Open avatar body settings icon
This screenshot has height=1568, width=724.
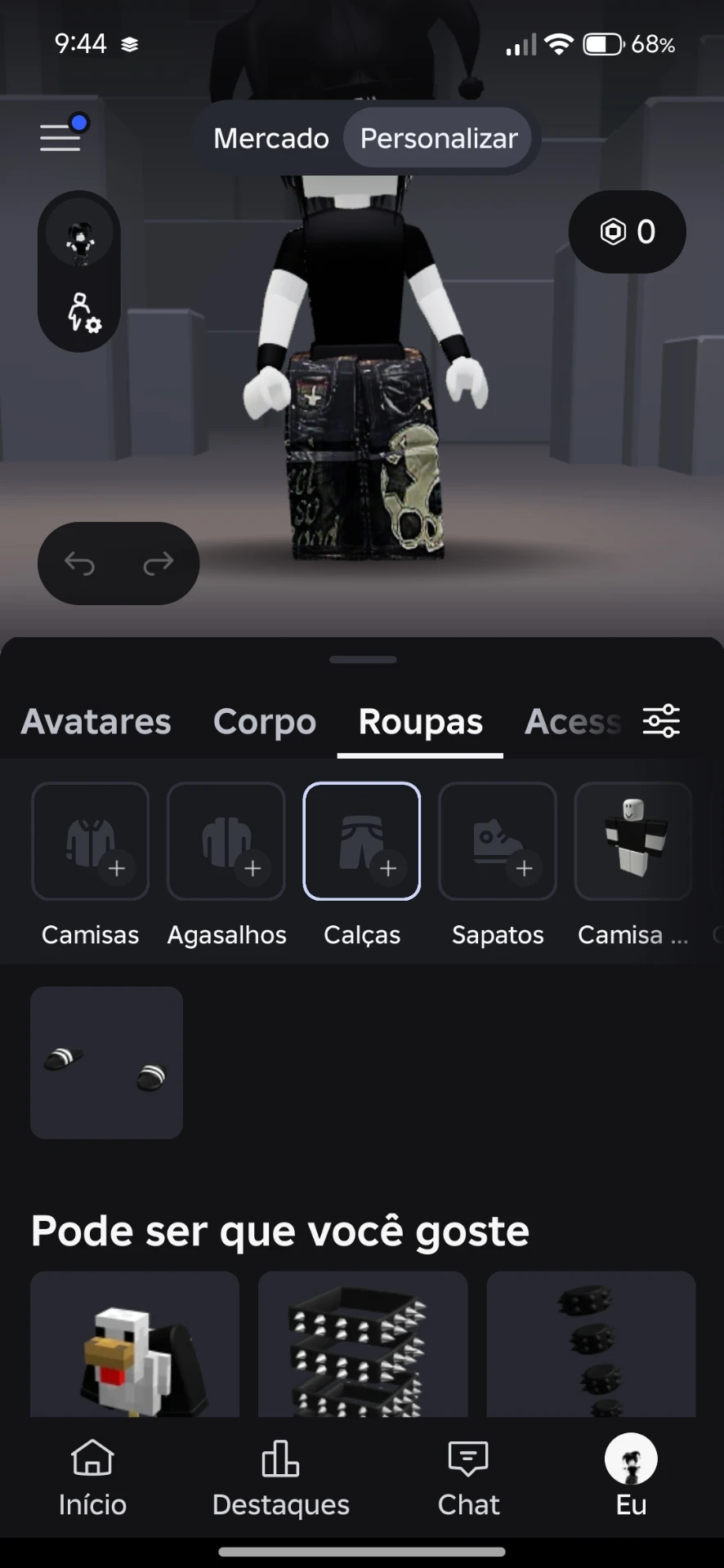[83, 313]
